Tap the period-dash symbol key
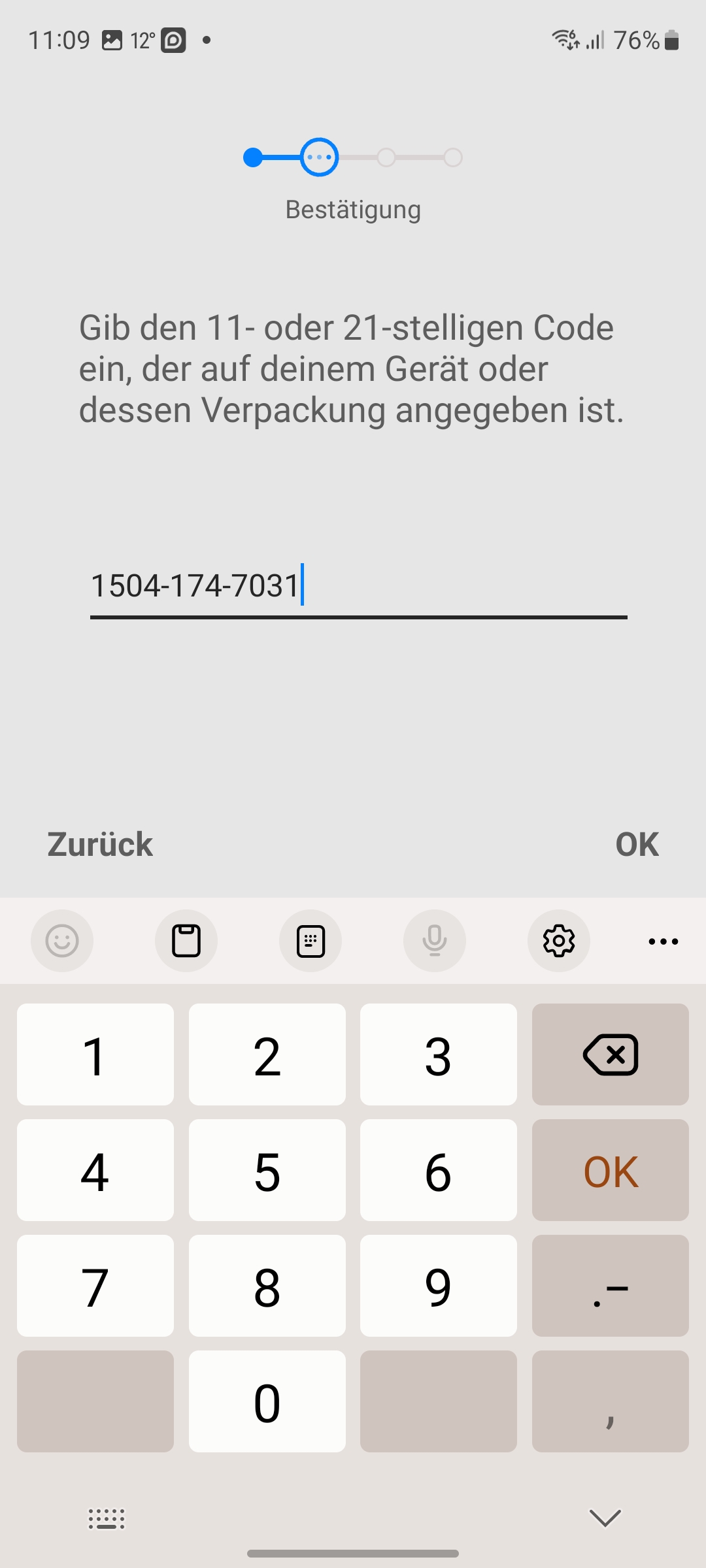 click(x=610, y=1286)
